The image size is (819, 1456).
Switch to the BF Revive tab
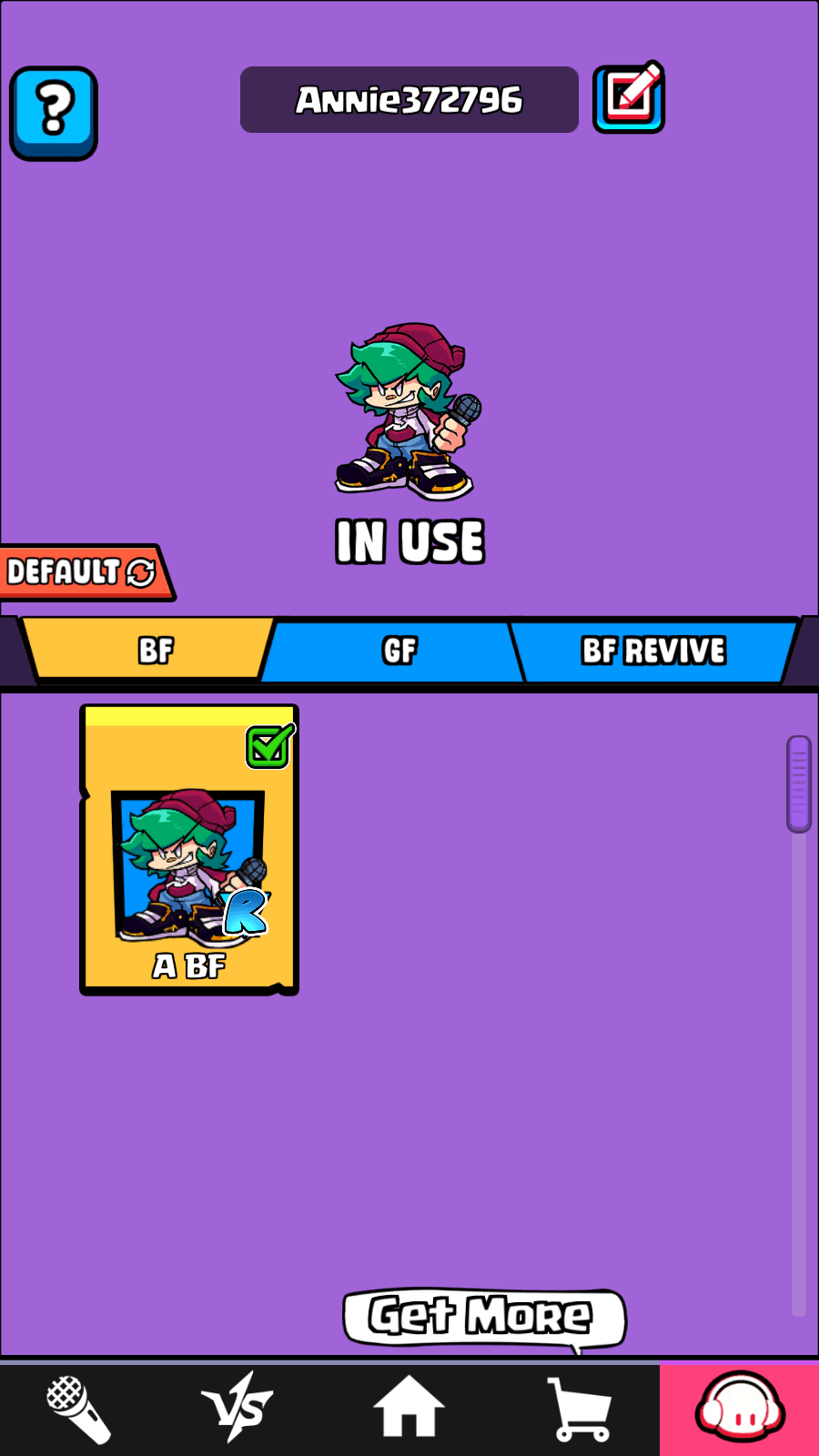pyautogui.click(x=653, y=651)
